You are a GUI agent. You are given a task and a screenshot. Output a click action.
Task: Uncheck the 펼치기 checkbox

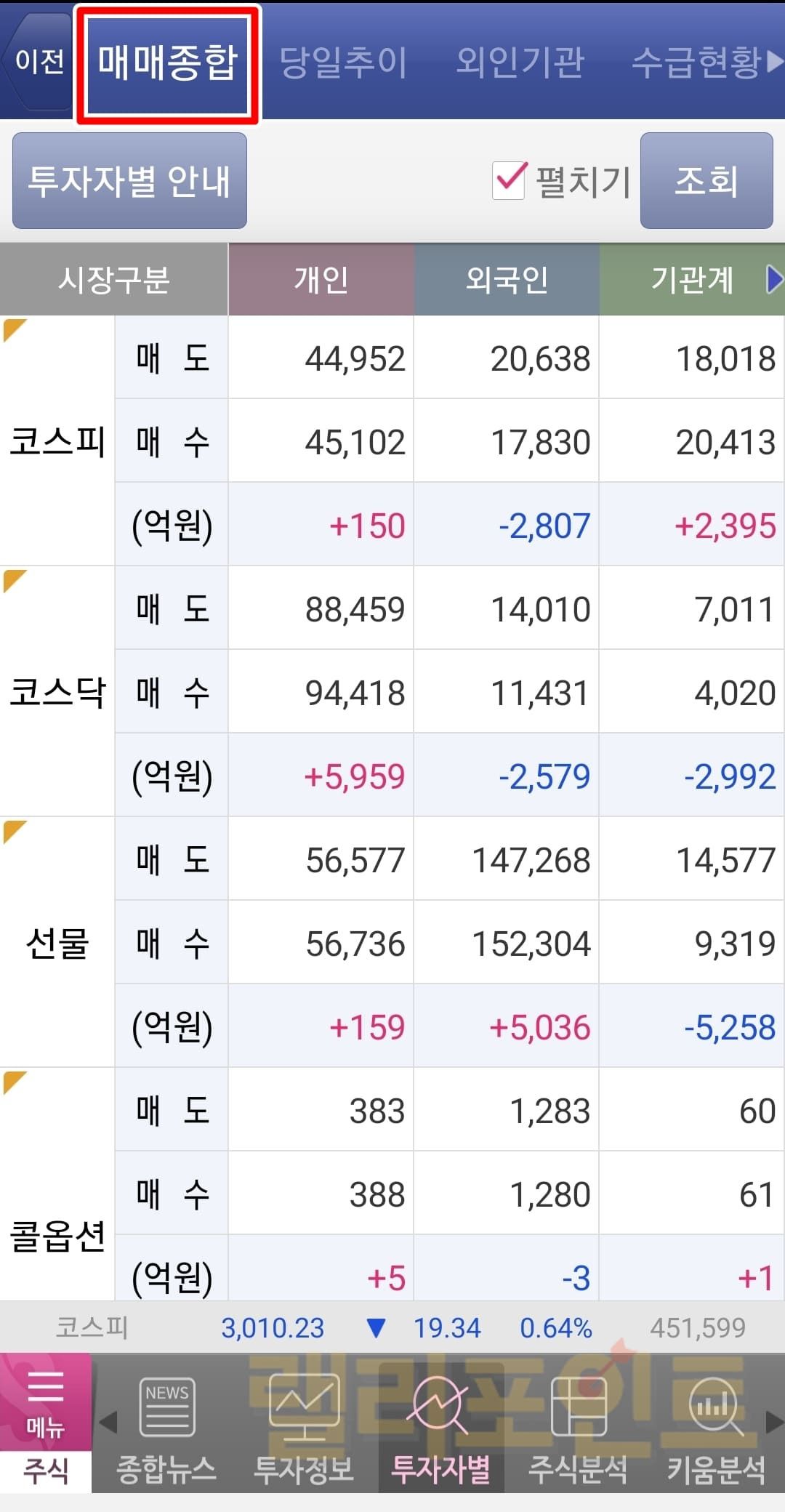point(509,180)
